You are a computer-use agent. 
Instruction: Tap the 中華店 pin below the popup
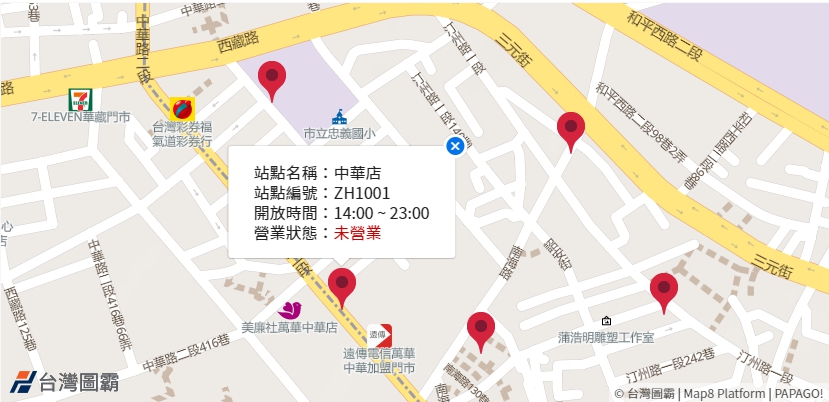342,286
